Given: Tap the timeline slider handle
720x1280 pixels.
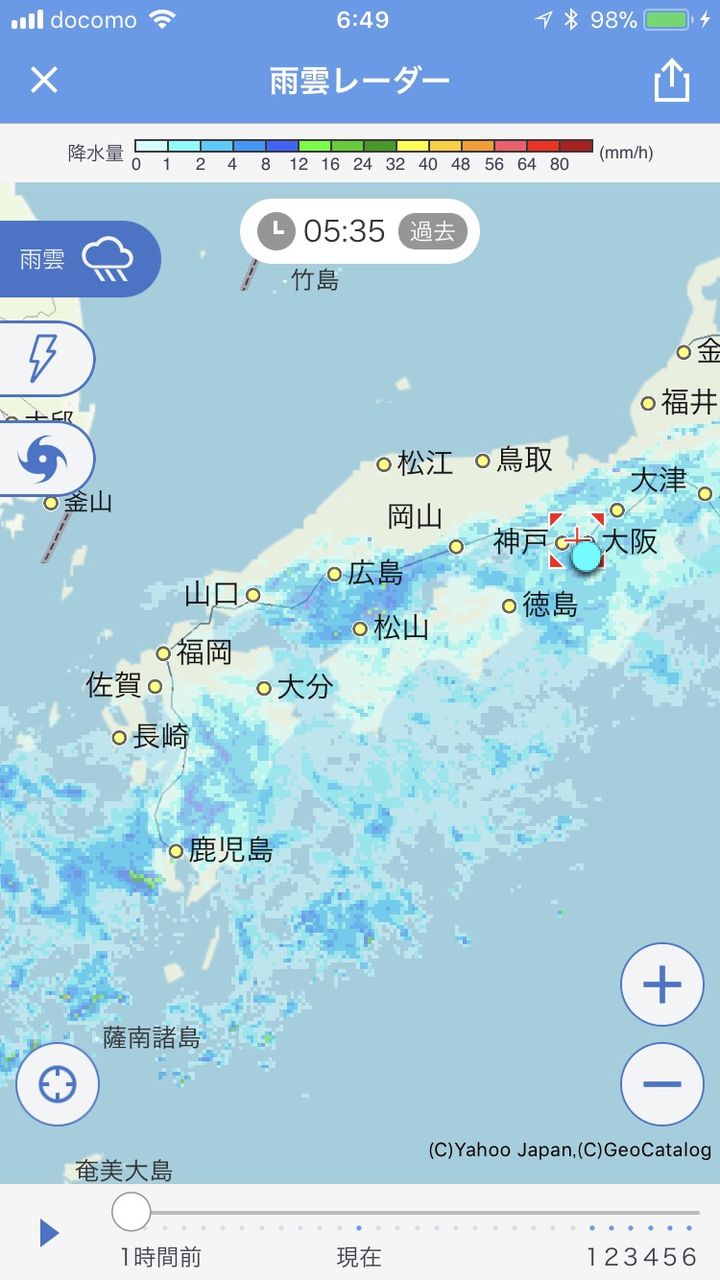Looking at the screenshot, I should pos(131,1211).
